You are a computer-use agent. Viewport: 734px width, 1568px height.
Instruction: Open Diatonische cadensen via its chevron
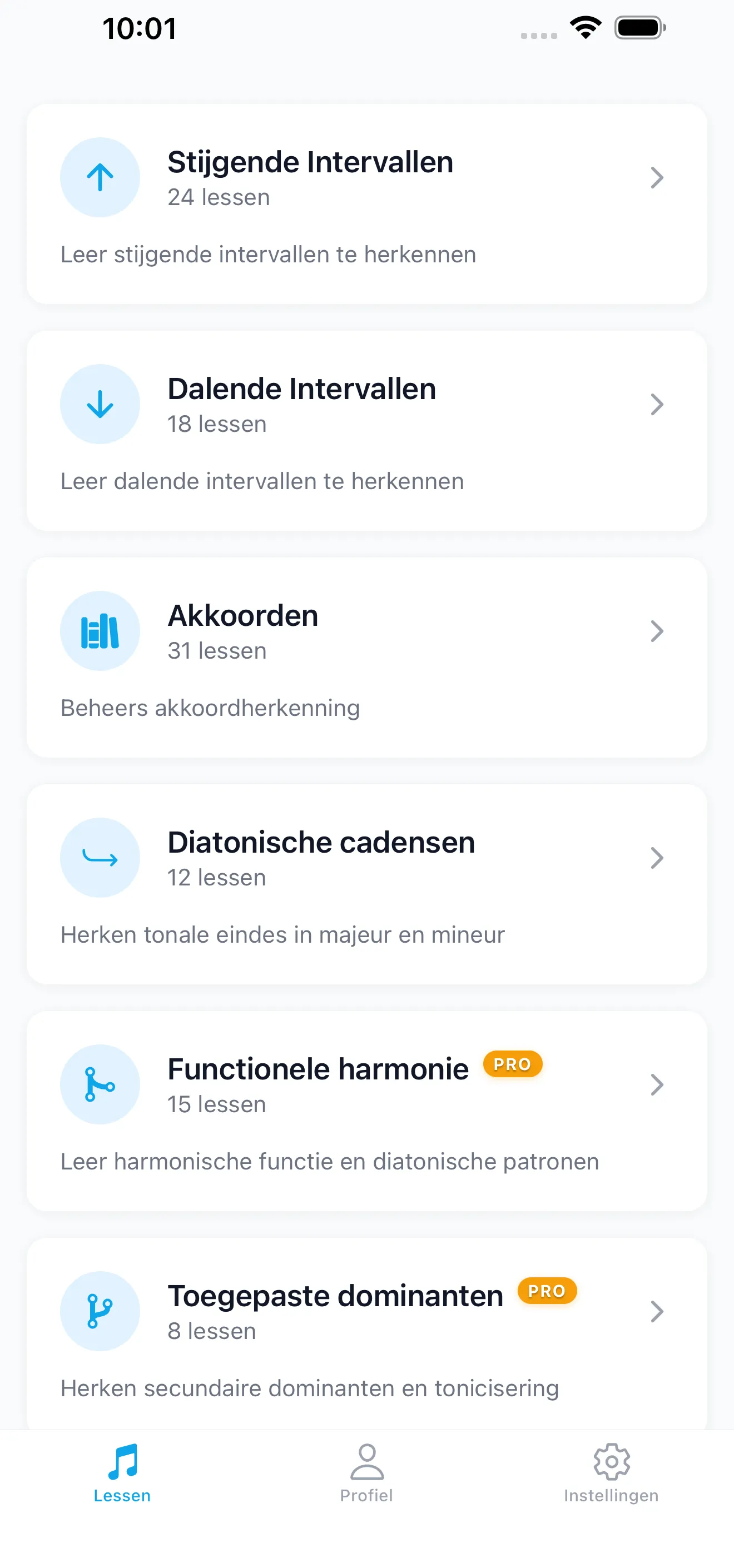tap(657, 858)
